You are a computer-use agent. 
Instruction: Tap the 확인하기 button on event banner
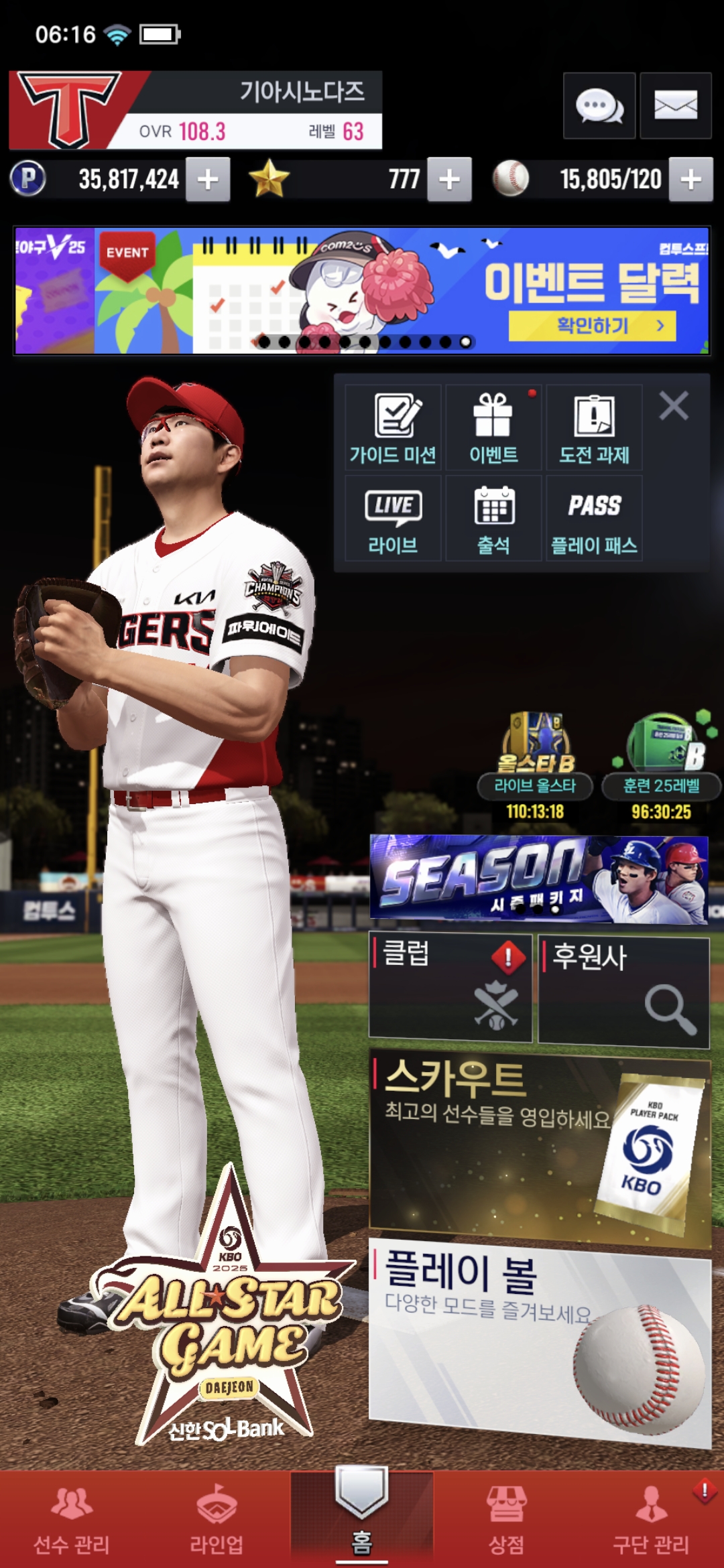click(x=592, y=326)
